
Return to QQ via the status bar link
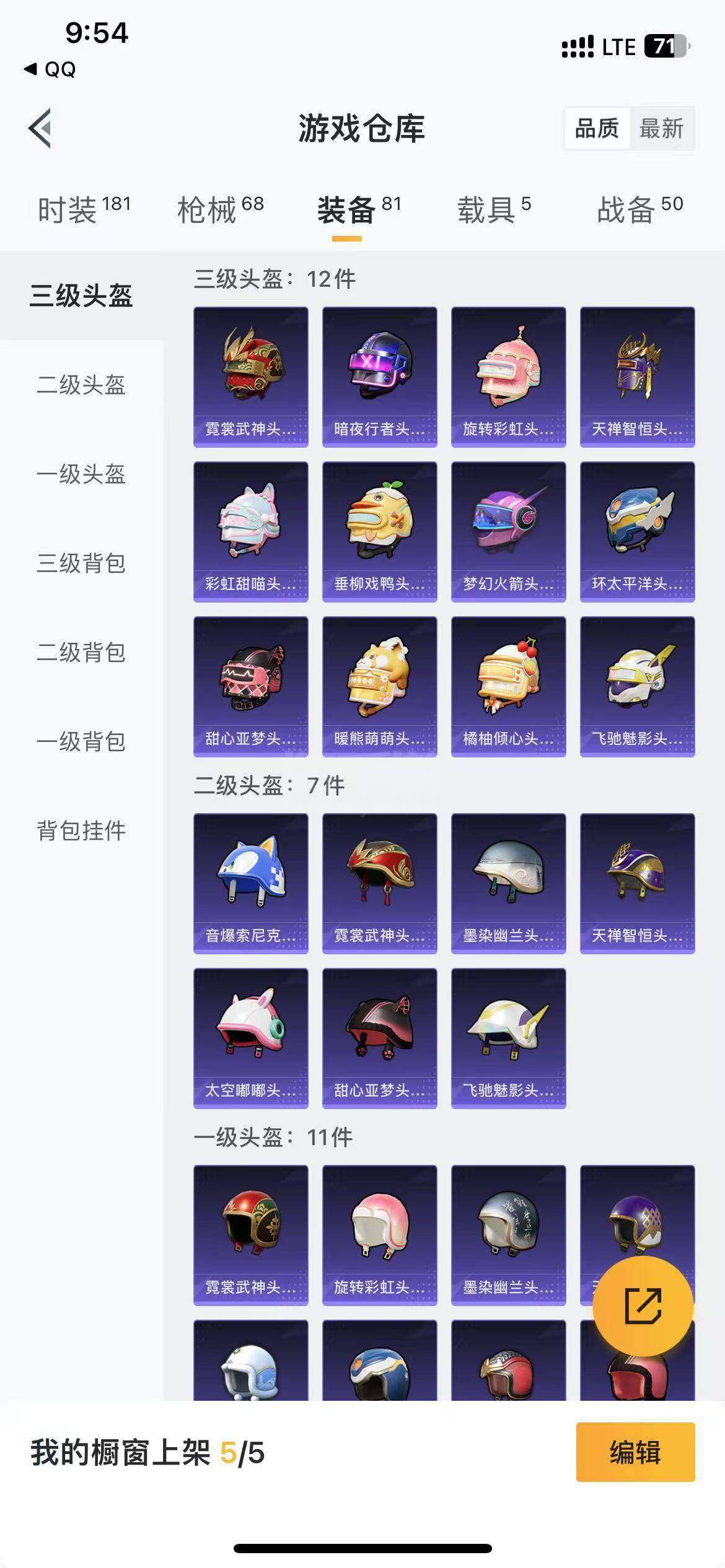click(x=51, y=69)
